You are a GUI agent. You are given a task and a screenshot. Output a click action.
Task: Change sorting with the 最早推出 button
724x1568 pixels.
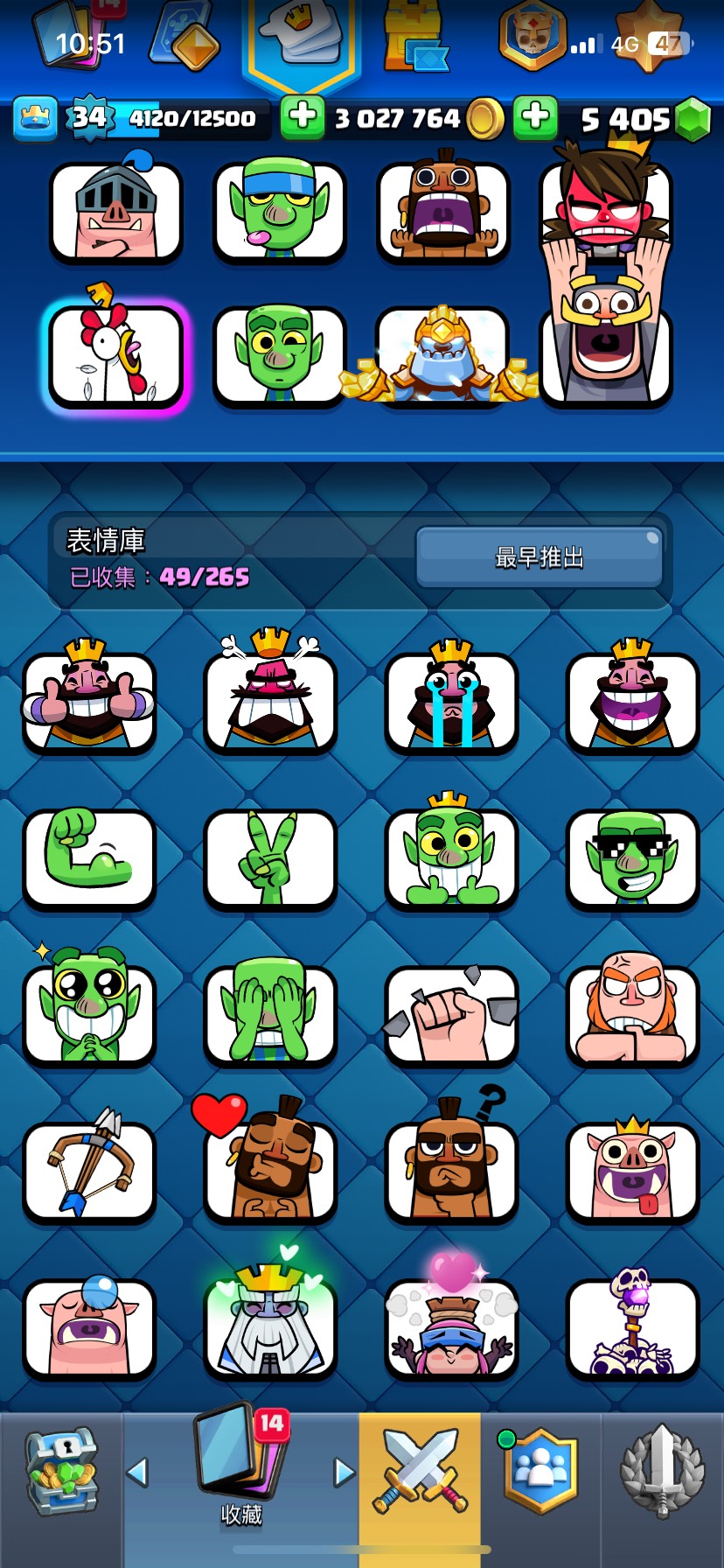point(539,557)
